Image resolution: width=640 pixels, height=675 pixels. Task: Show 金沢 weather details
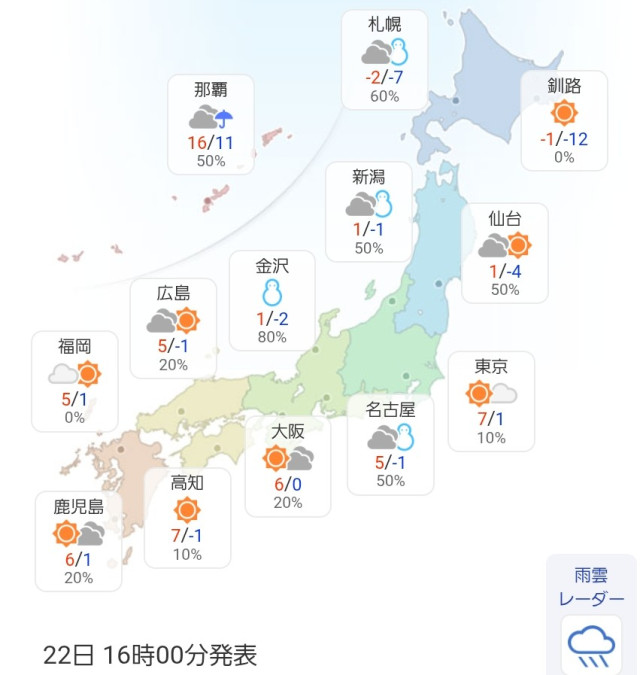pyautogui.click(x=272, y=300)
